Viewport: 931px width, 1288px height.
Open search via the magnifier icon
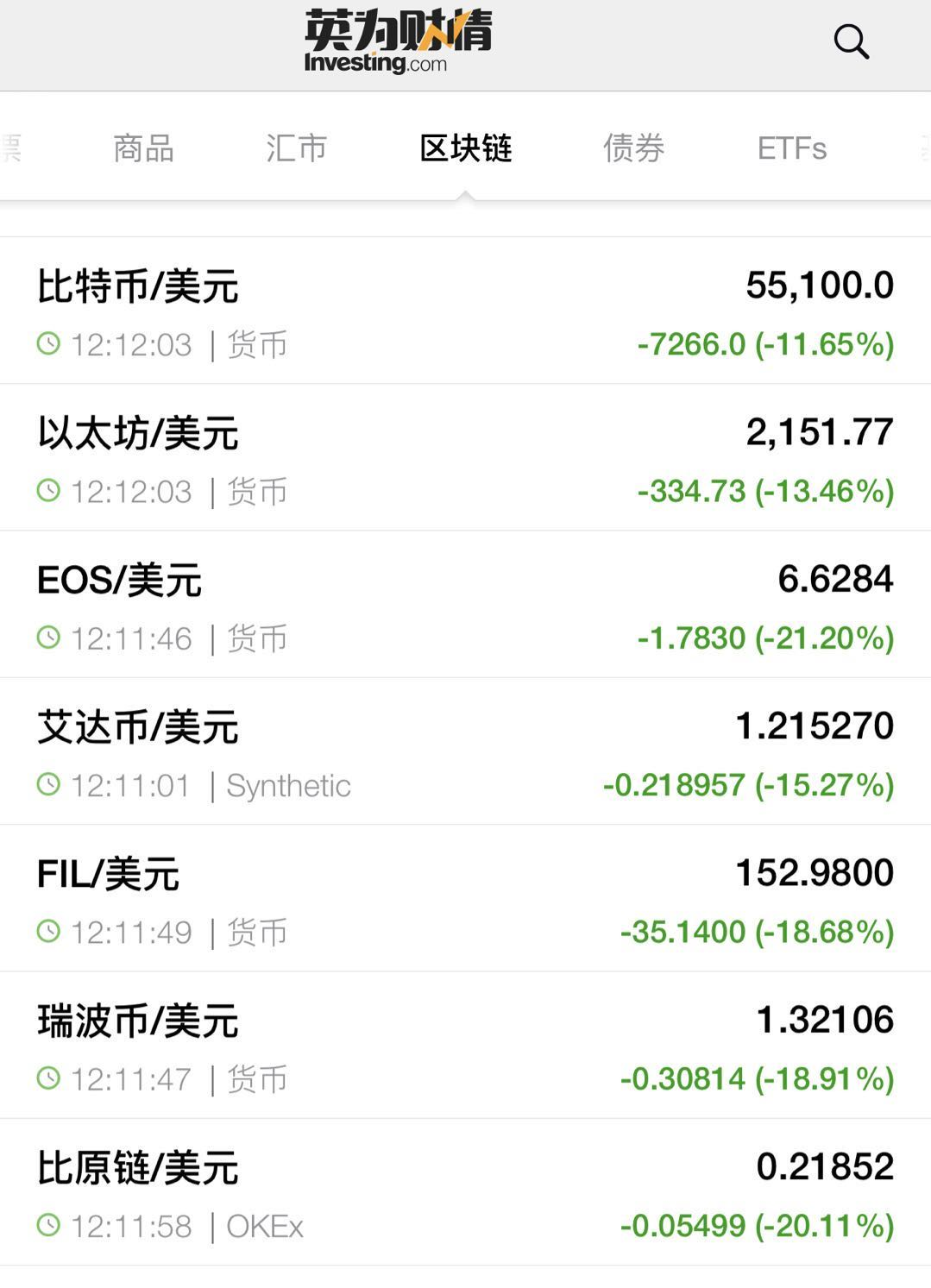852,41
